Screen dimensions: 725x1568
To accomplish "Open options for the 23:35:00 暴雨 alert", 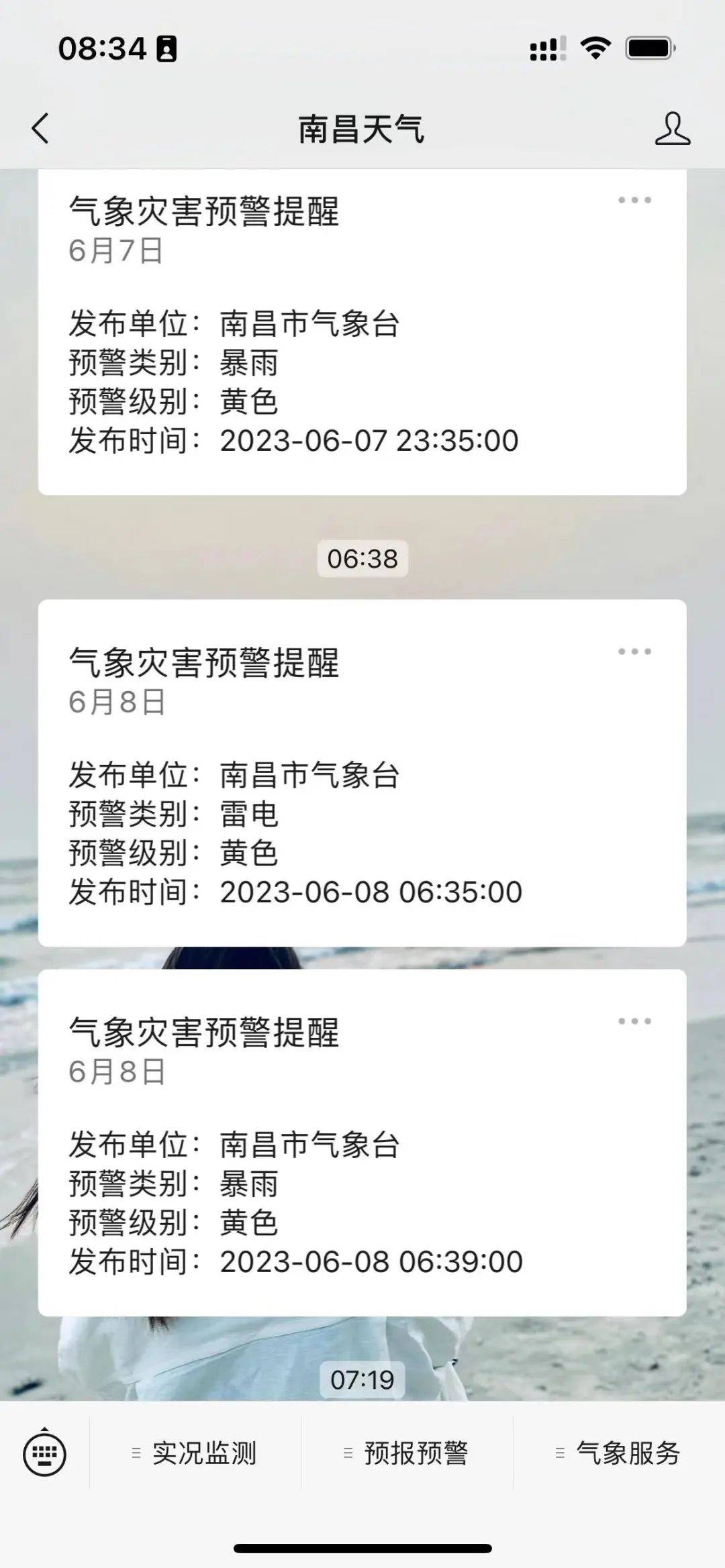I will (x=634, y=200).
